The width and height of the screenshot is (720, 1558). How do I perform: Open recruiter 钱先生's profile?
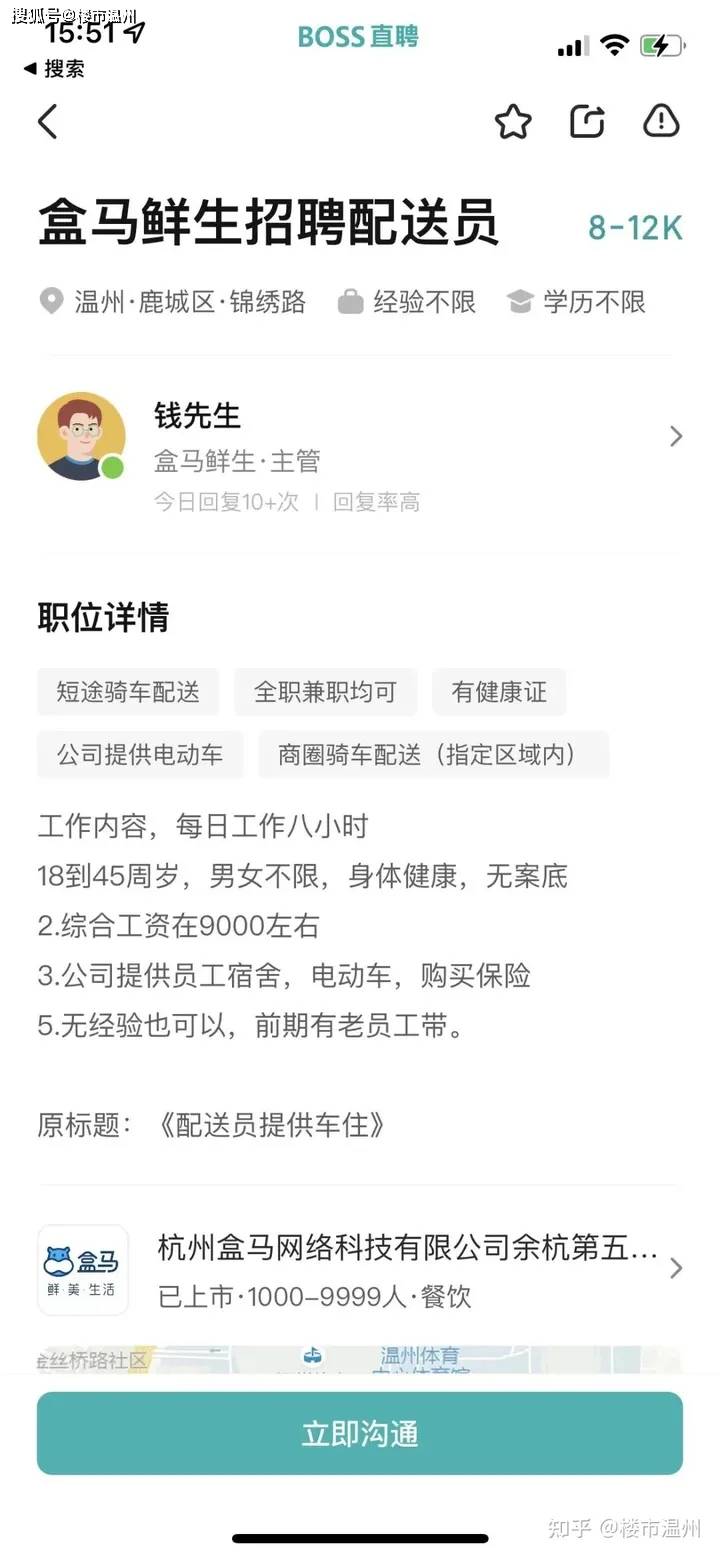click(360, 437)
